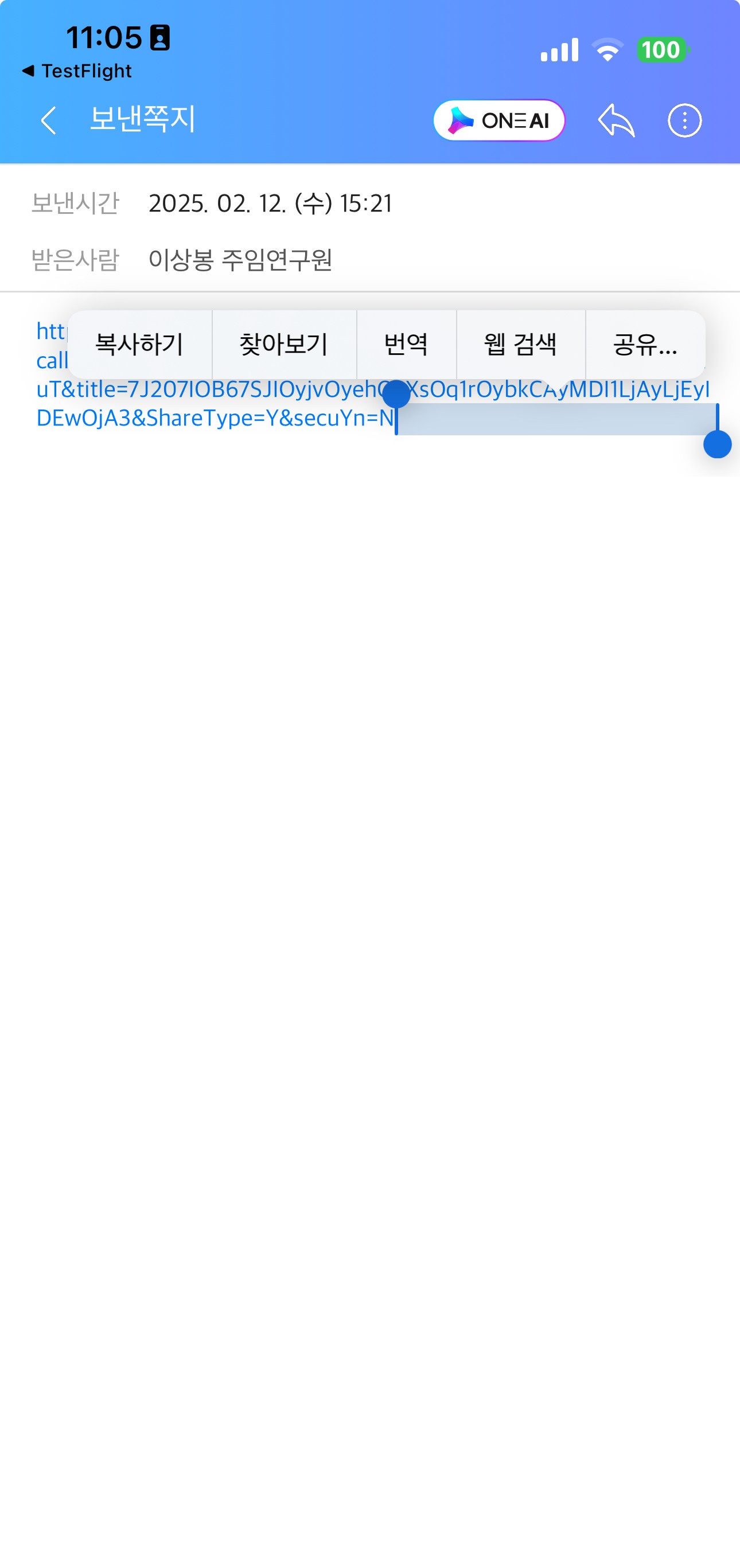Select 찾아보기 in the popup menu
740x1568 pixels.
click(x=284, y=345)
